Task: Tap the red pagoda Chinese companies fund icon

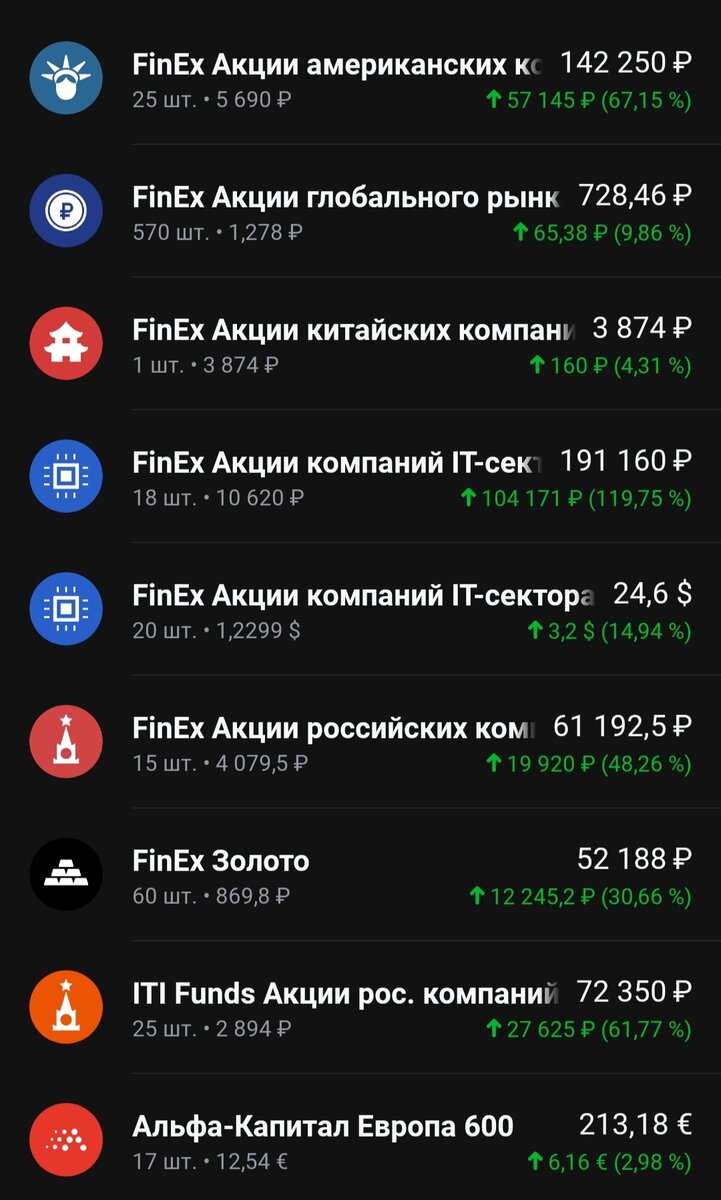Action: [x=66, y=343]
